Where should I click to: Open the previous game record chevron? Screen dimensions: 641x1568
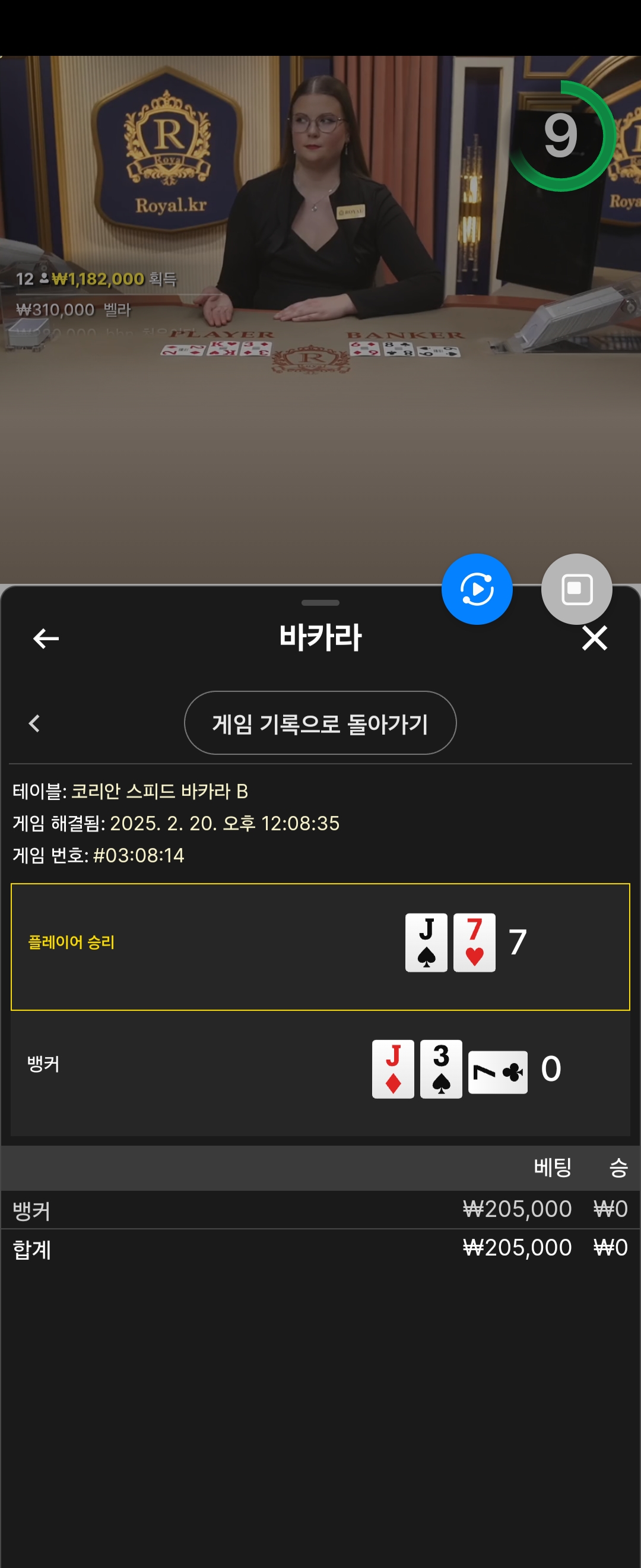click(34, 723)
